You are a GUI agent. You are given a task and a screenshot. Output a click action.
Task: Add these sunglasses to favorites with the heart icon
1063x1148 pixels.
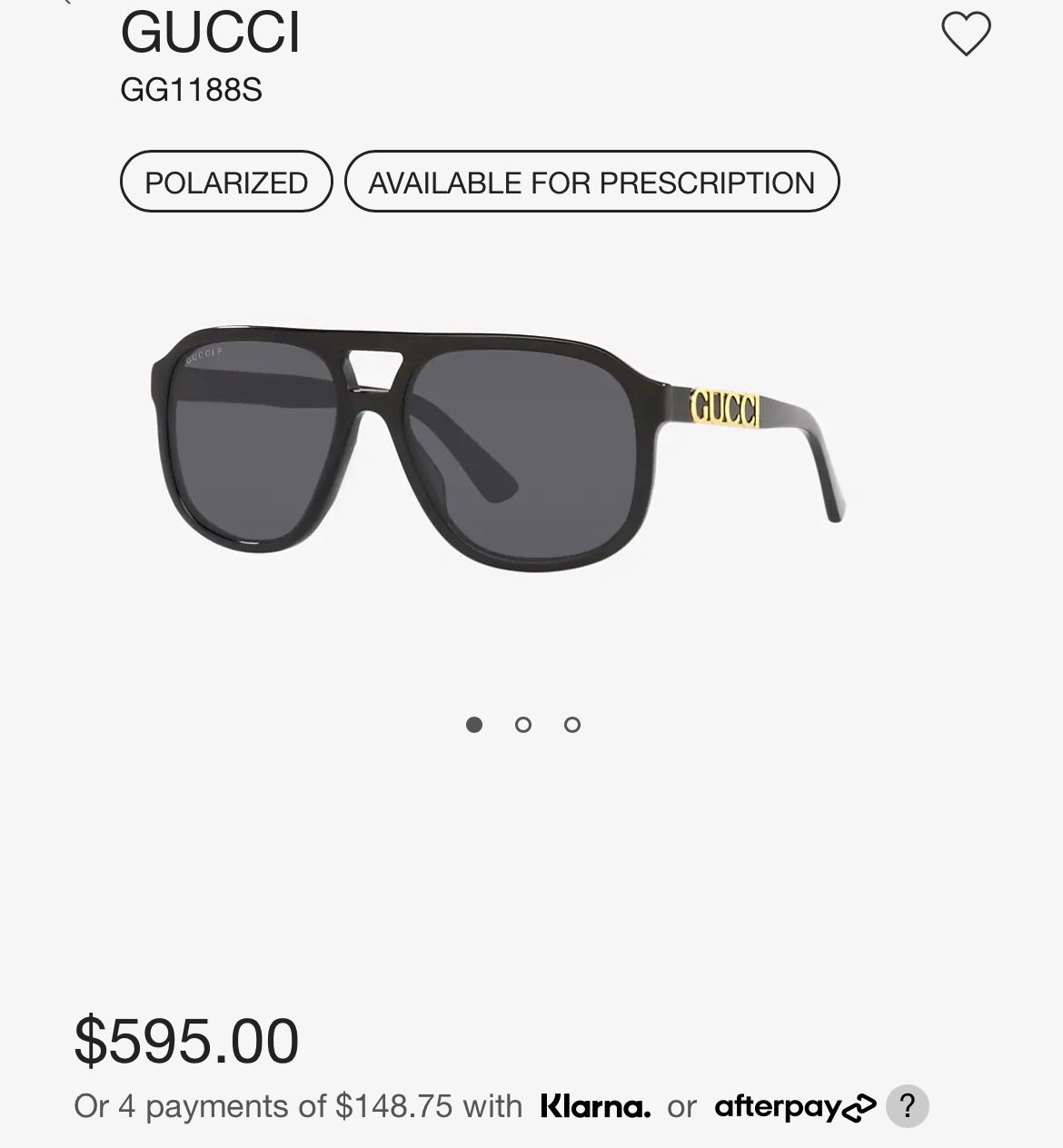point(966,35)
